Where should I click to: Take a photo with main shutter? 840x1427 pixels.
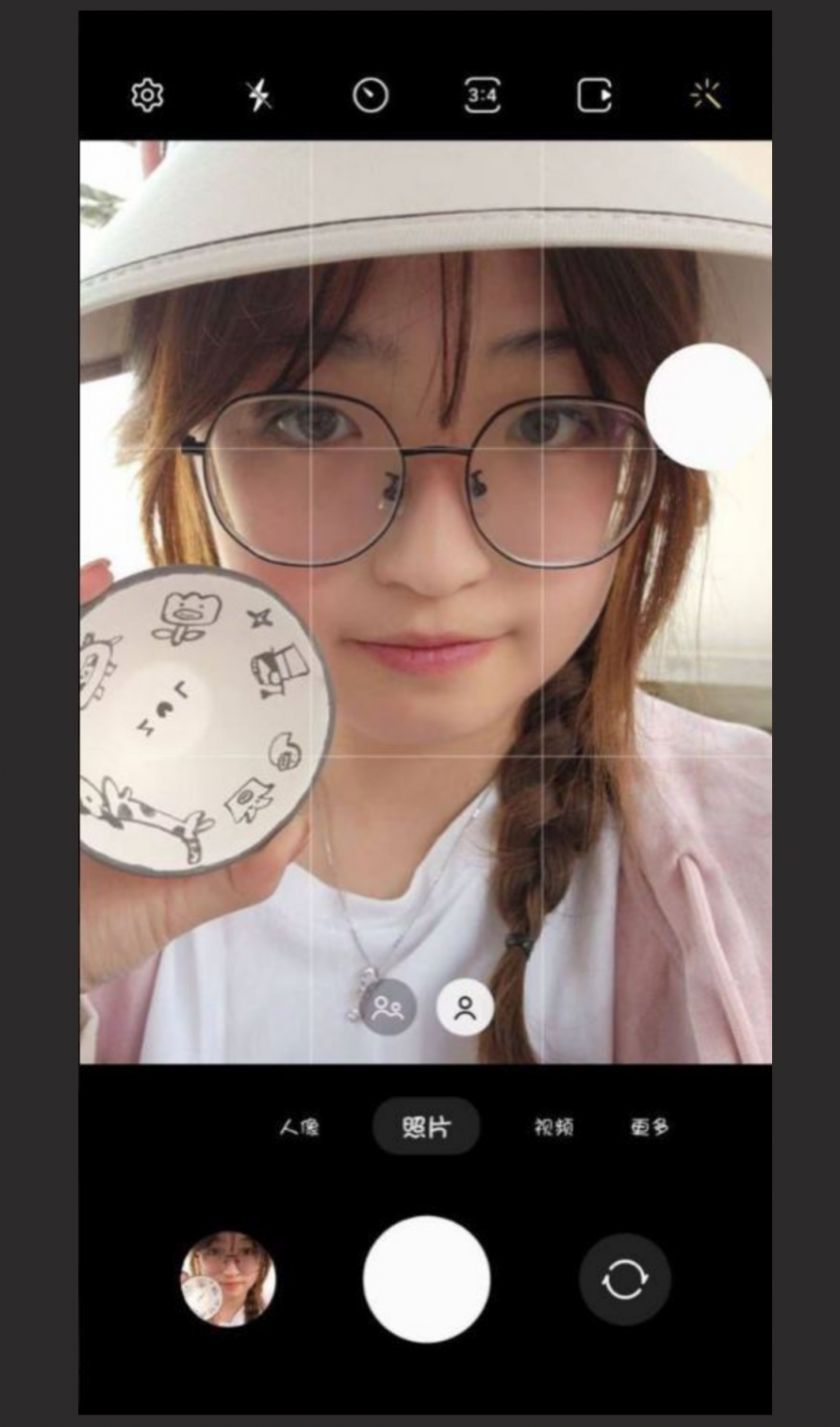(x=426, y=1279)
